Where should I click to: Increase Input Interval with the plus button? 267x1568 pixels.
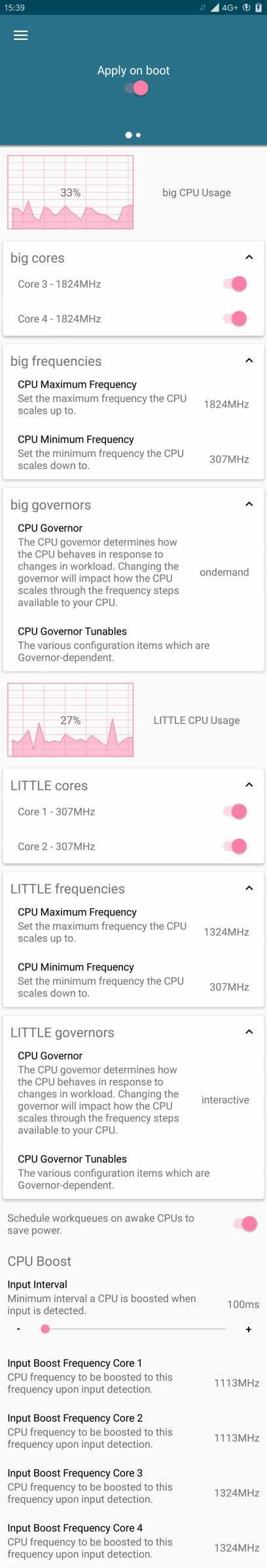249,1330
